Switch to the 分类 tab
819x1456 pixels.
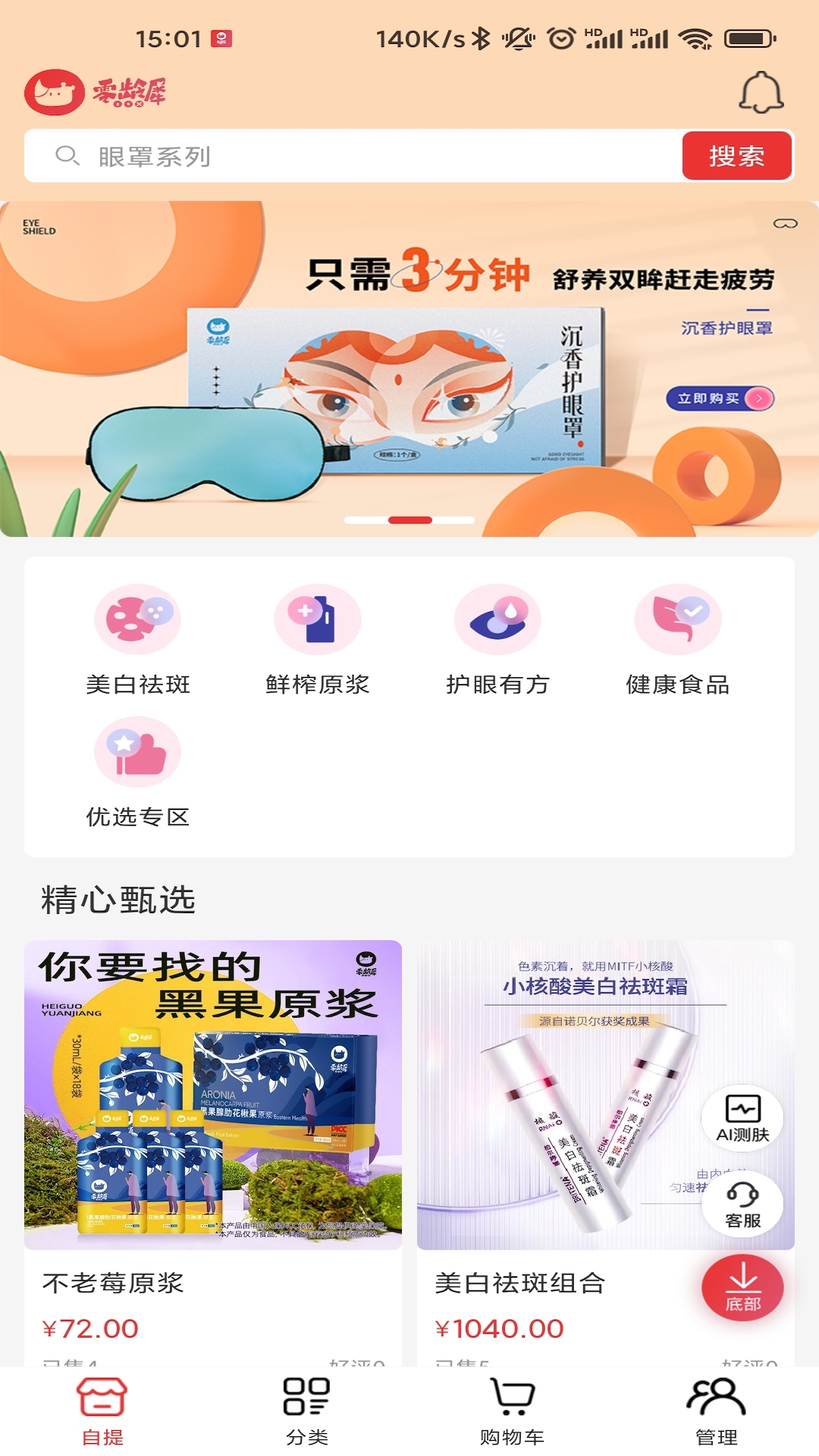[307, 1411]
